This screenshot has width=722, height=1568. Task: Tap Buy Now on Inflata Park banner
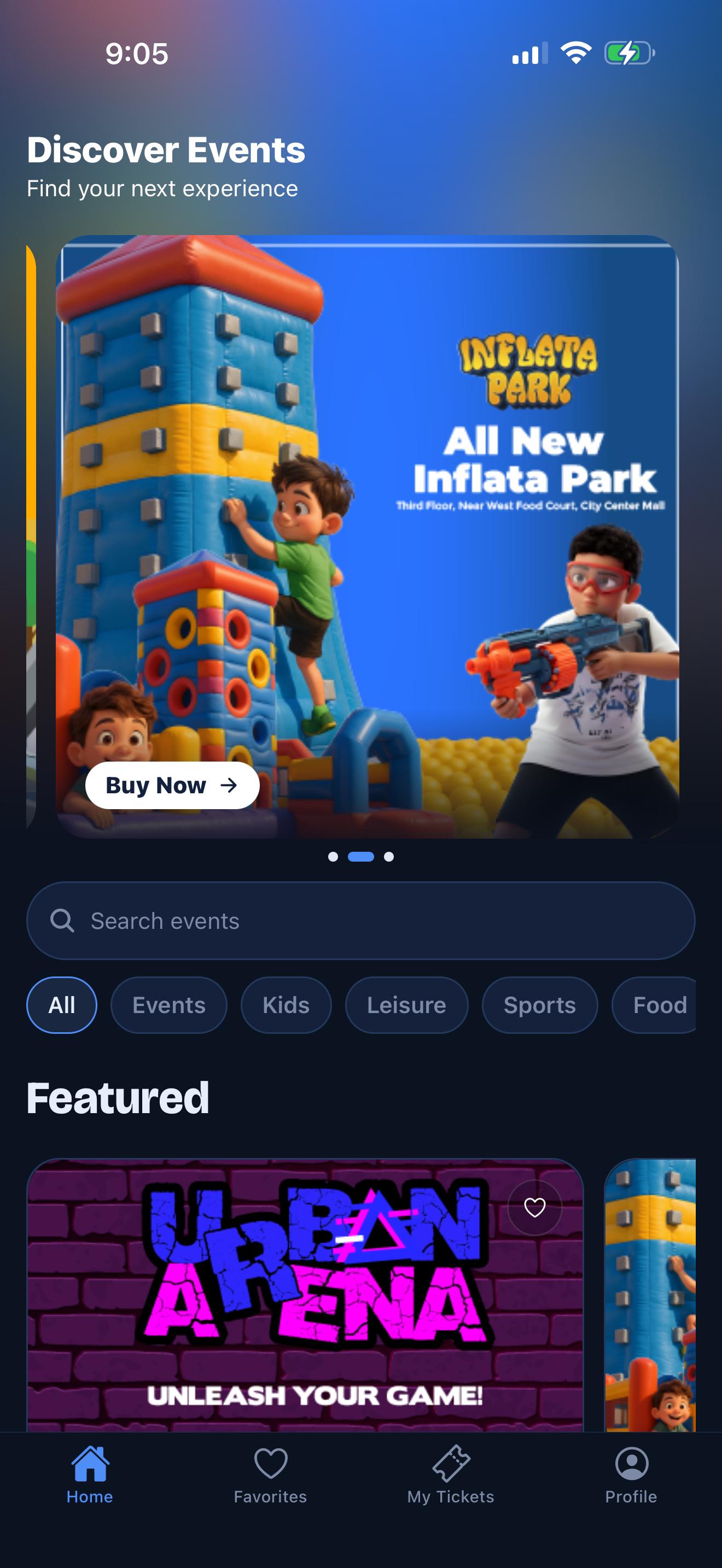(x=172, y=785)
